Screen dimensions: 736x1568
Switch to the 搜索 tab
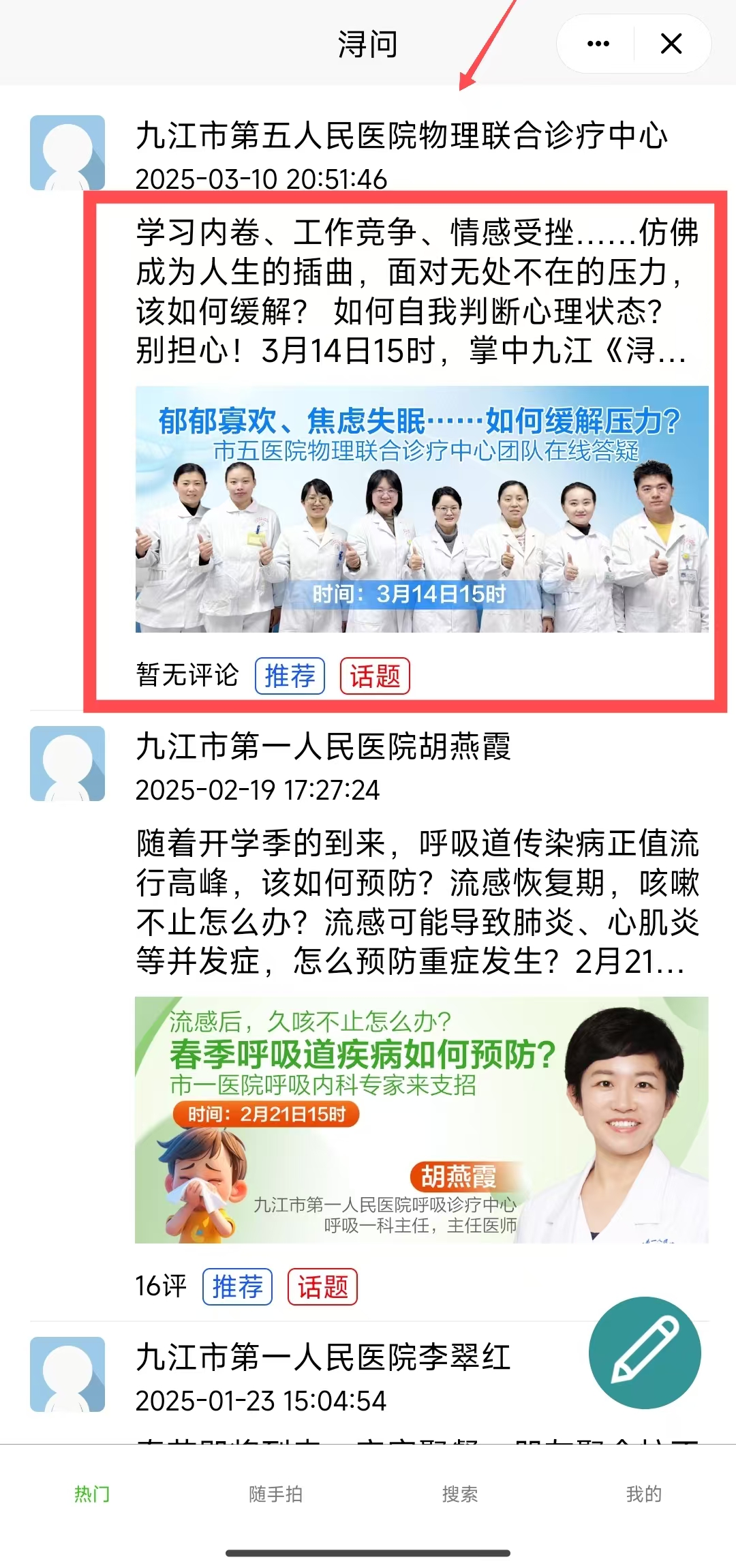click(460, 1494)
